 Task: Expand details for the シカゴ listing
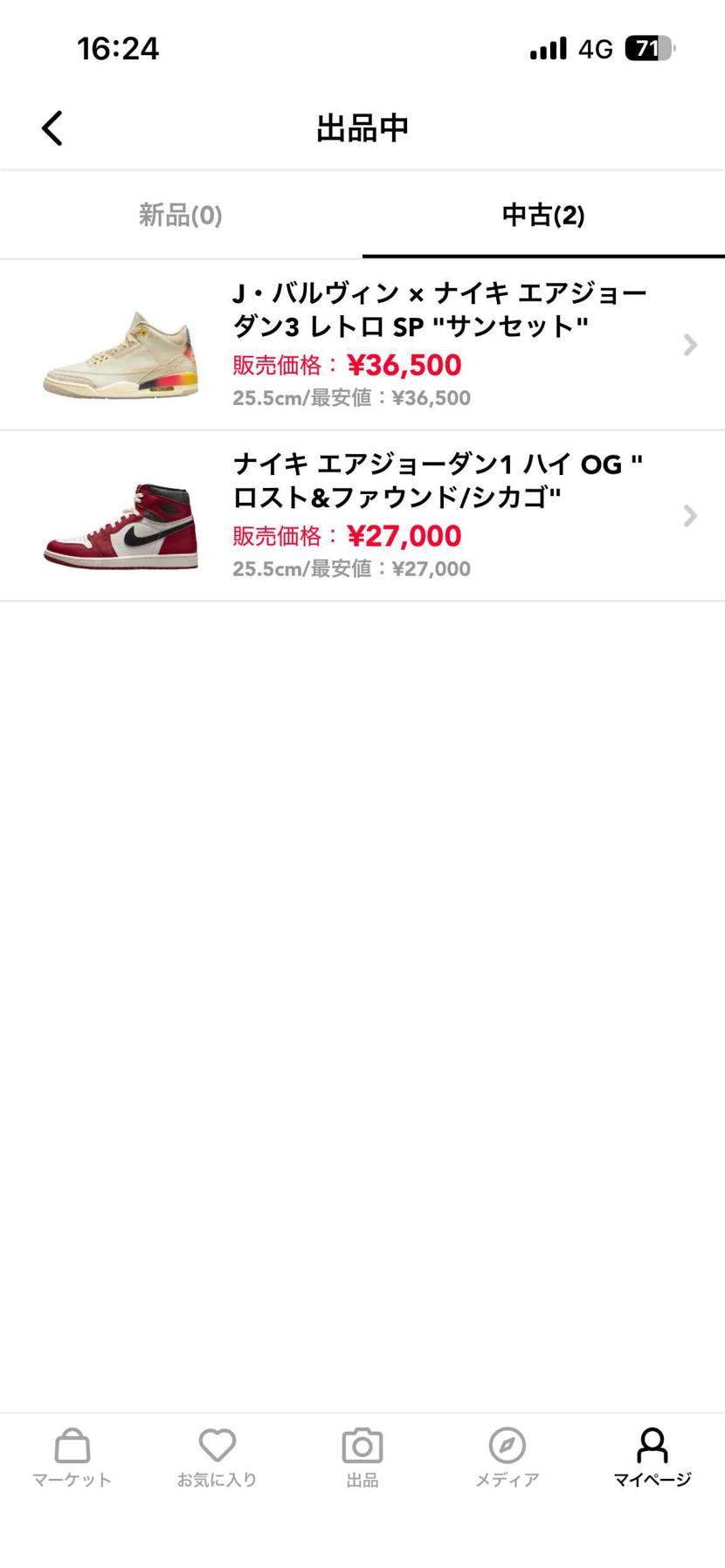tap(691, 516)
